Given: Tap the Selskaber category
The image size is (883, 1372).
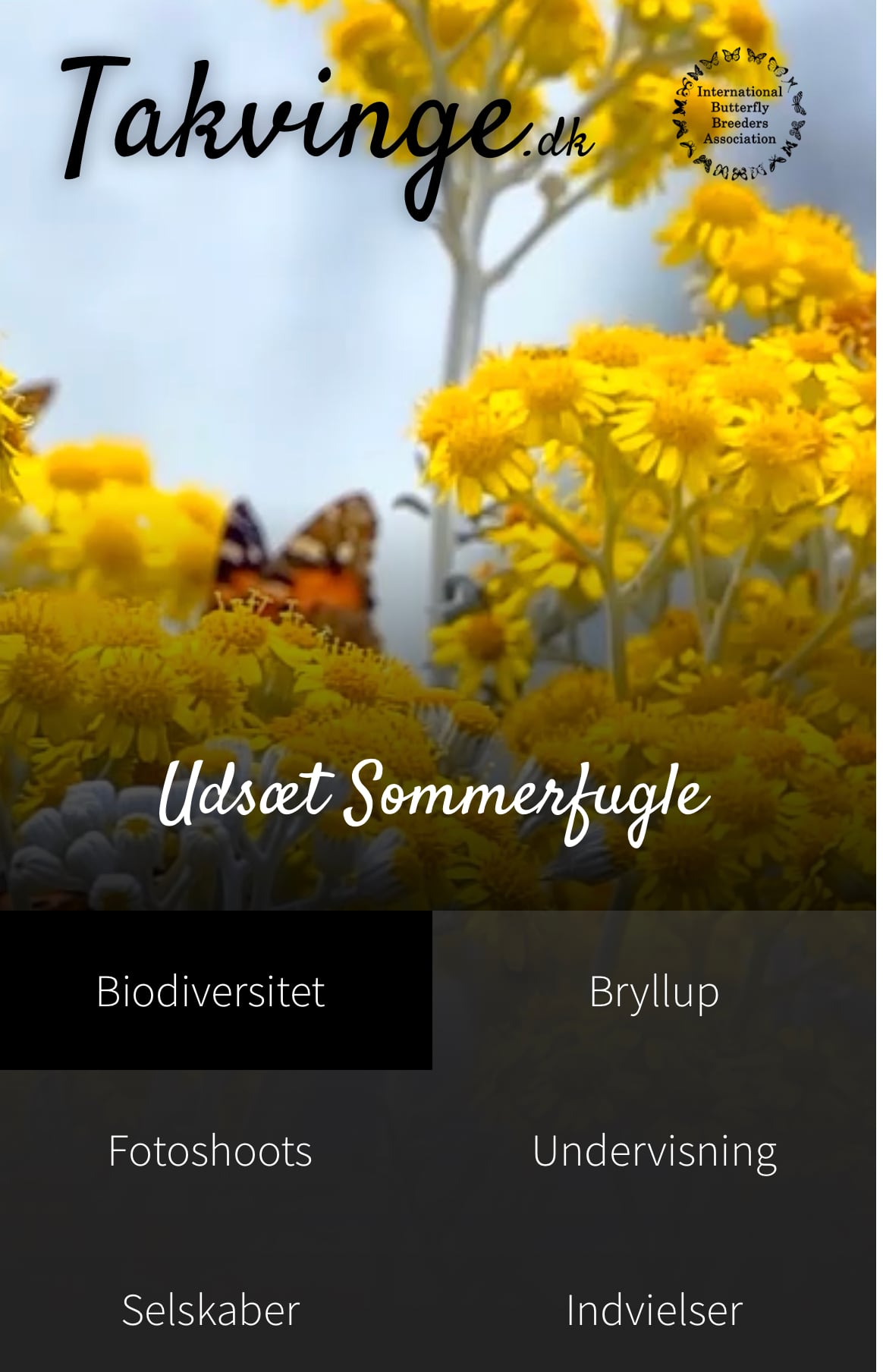Looking at the screenshot, I should pyautogui.click(x=211, y=1310).
